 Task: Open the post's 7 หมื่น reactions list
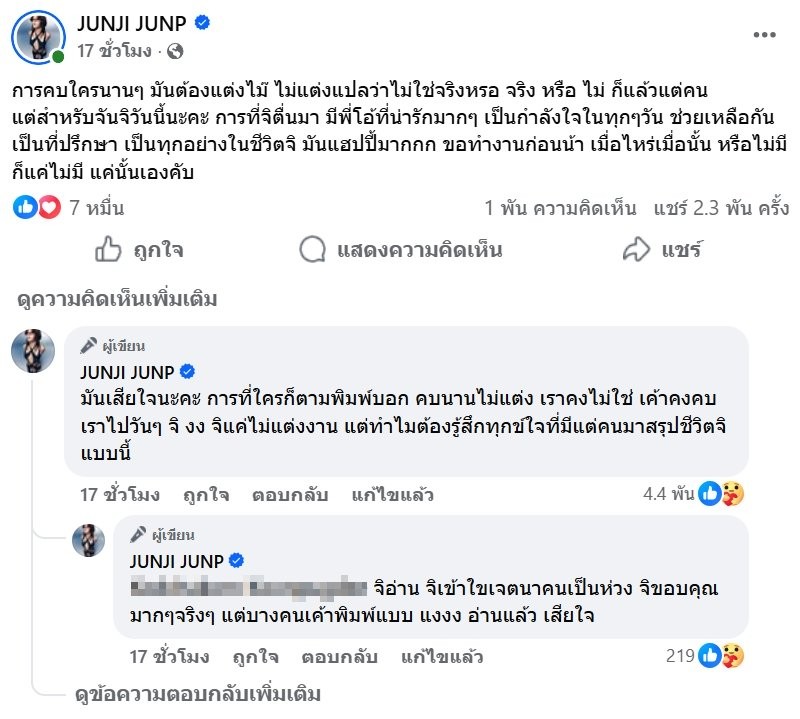coord(66,208)
